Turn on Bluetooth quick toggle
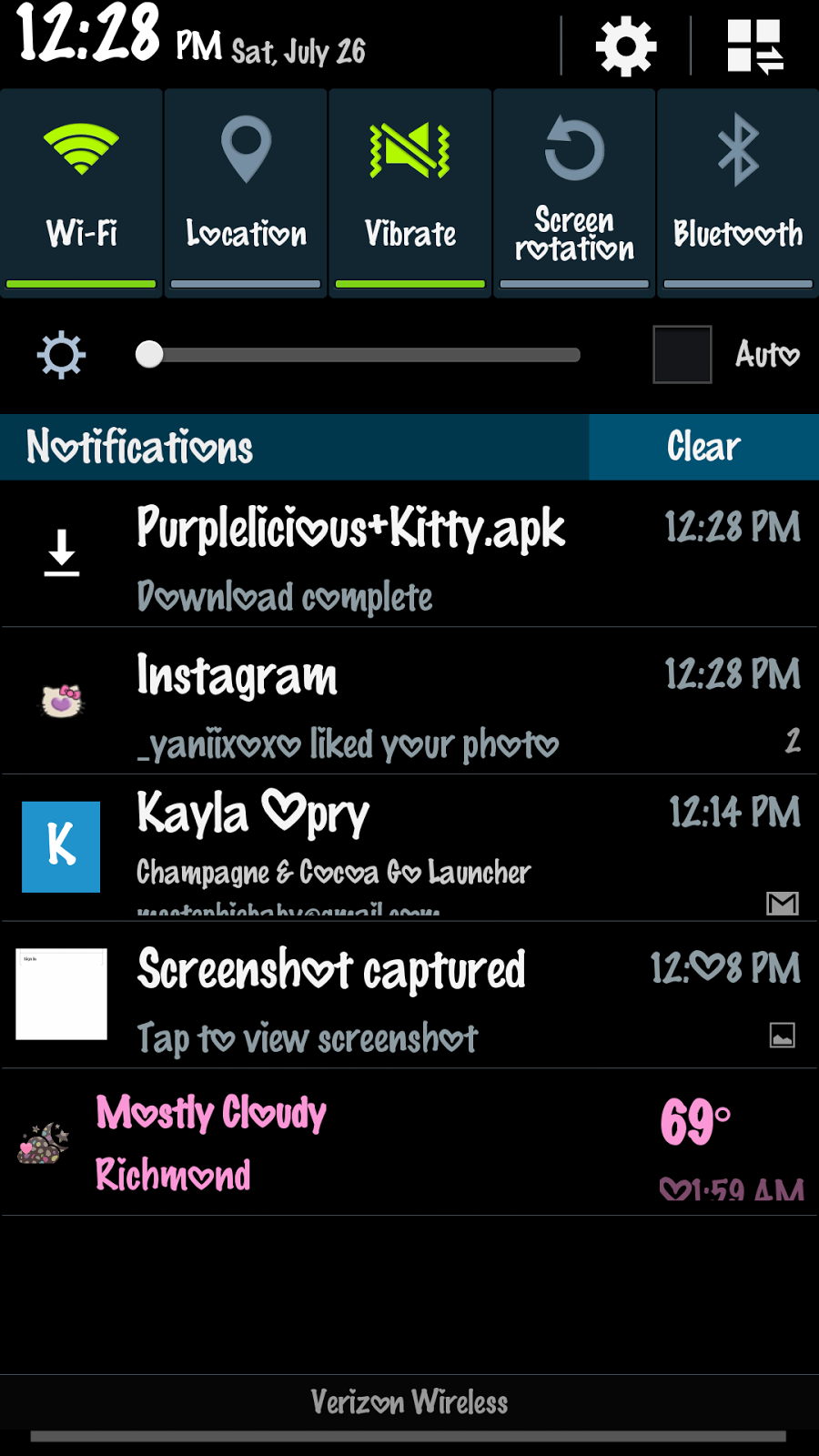 pyautogui.click(x=738, y=193)
